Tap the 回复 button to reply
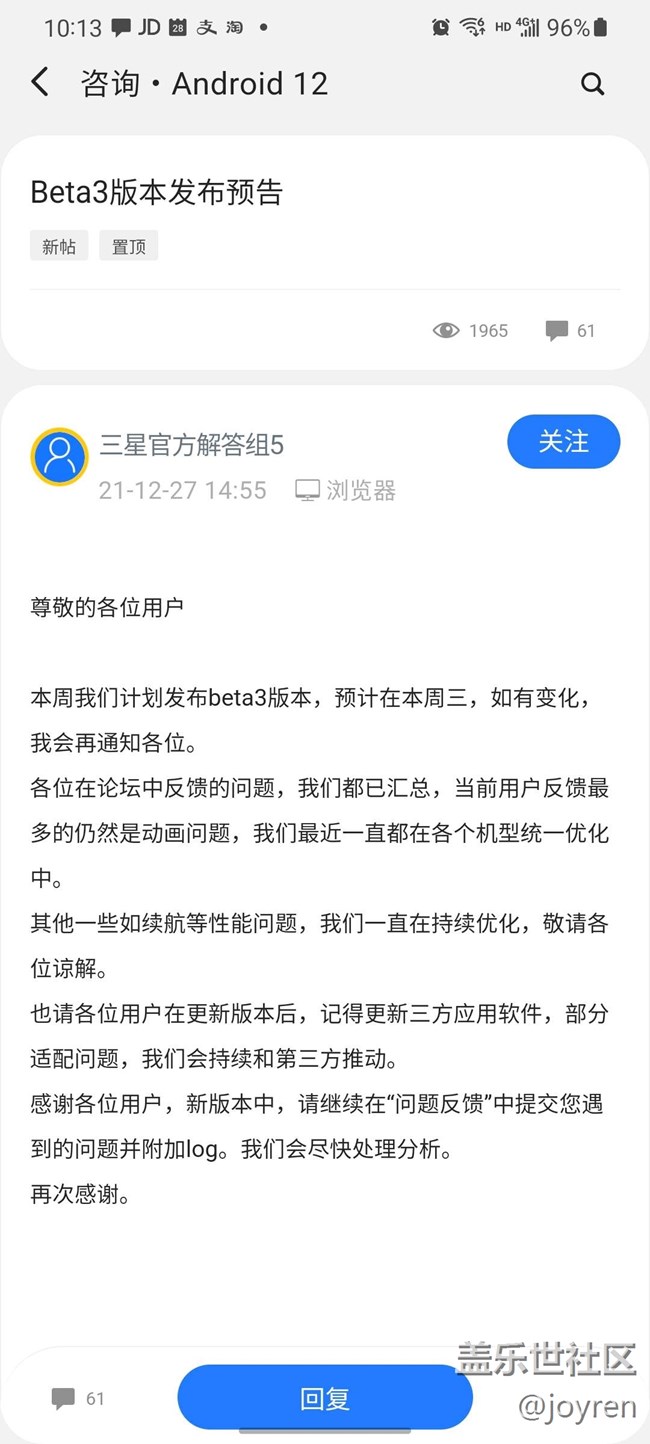 (325, 1398)
